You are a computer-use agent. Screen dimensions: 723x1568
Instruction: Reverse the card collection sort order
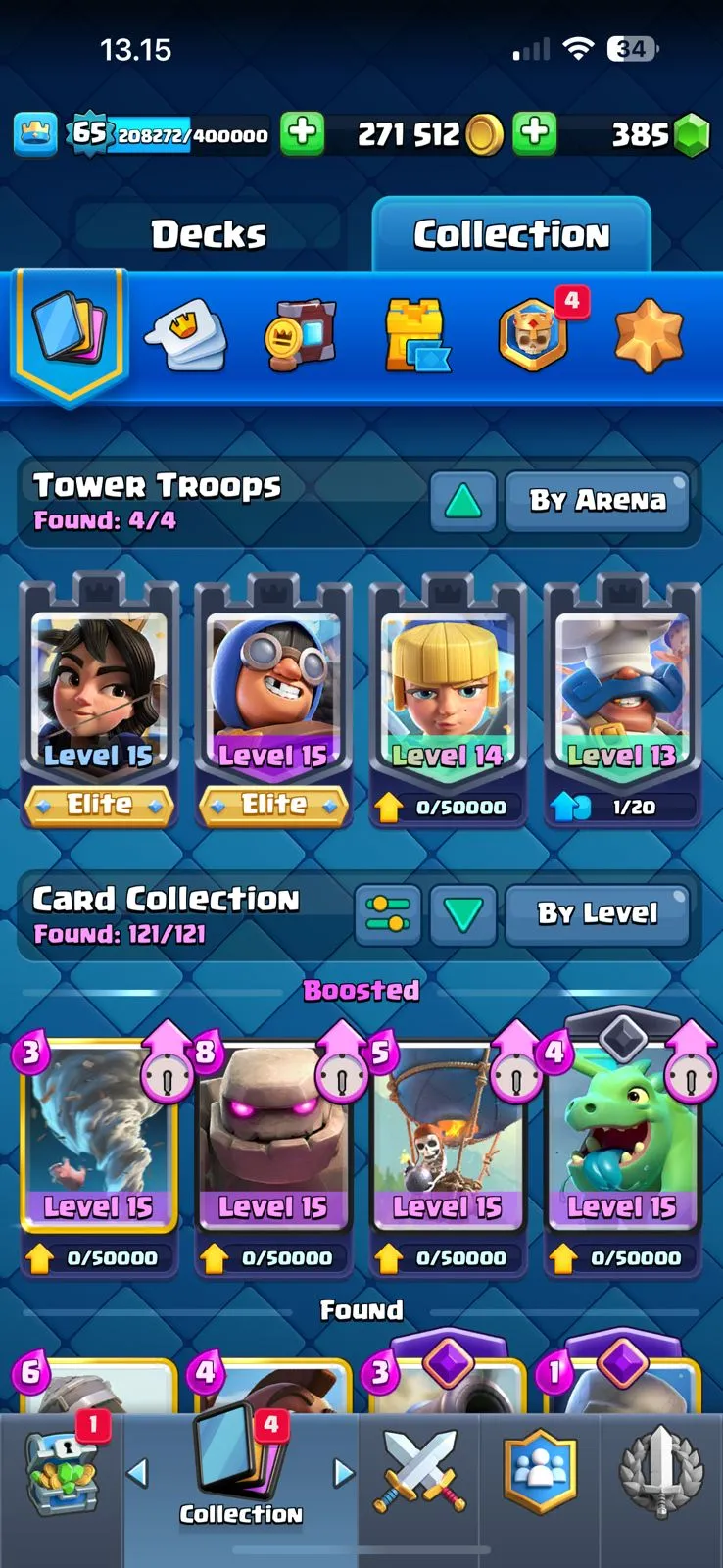click(462, 915)
